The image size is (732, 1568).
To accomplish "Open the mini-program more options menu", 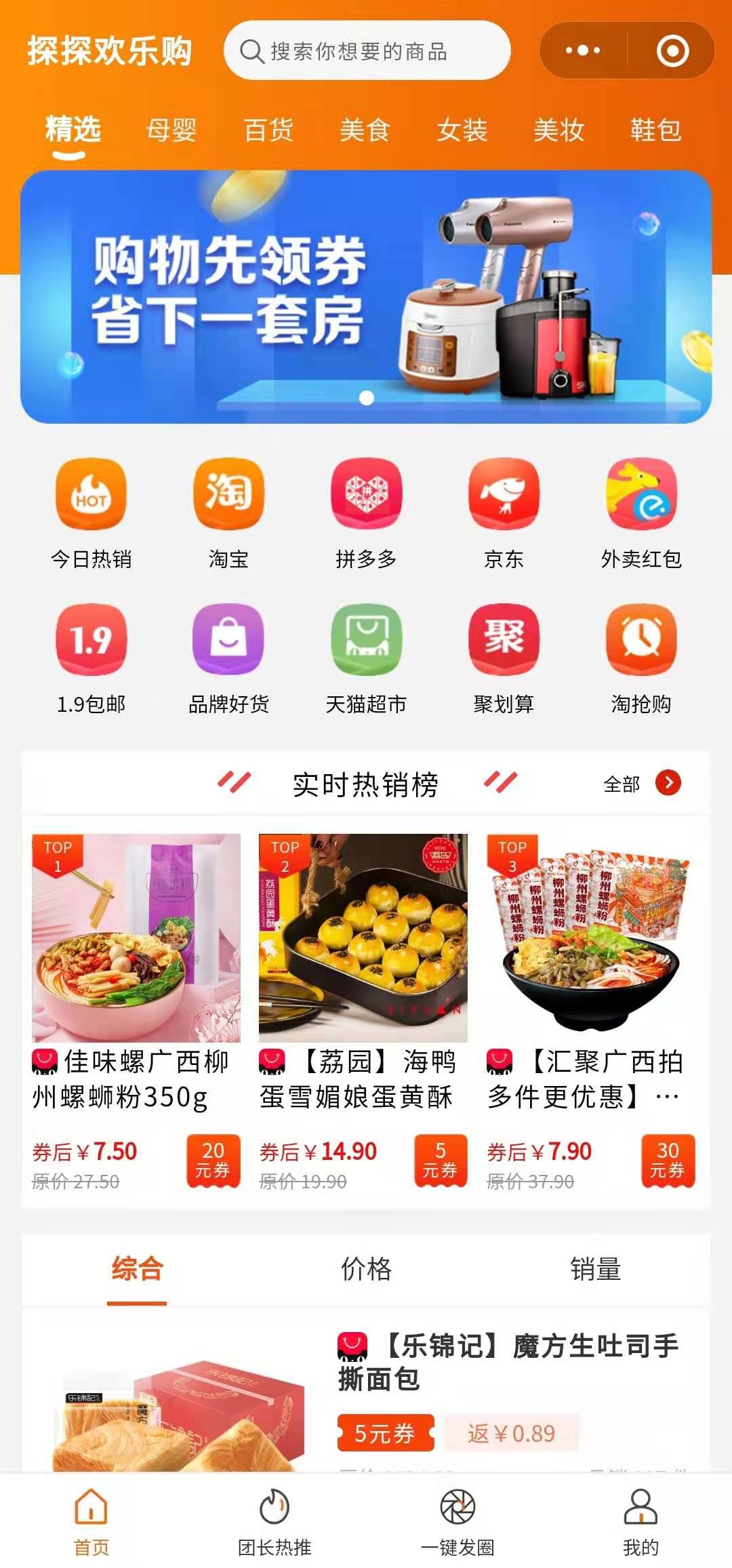I will pyautogui.click(x=583, y=51).
